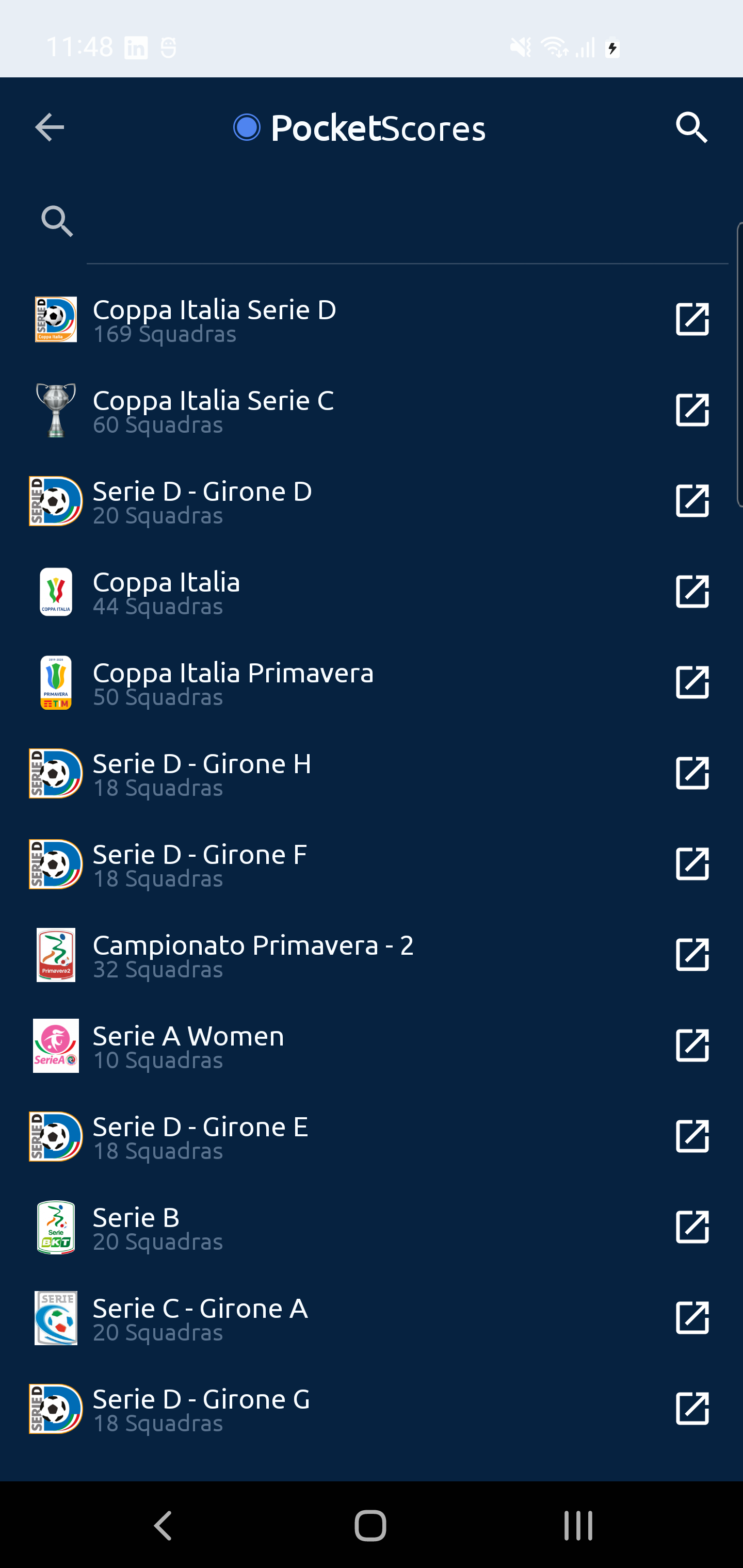
Task: Tap the system home button
Action: click(x=370, y=1525)
